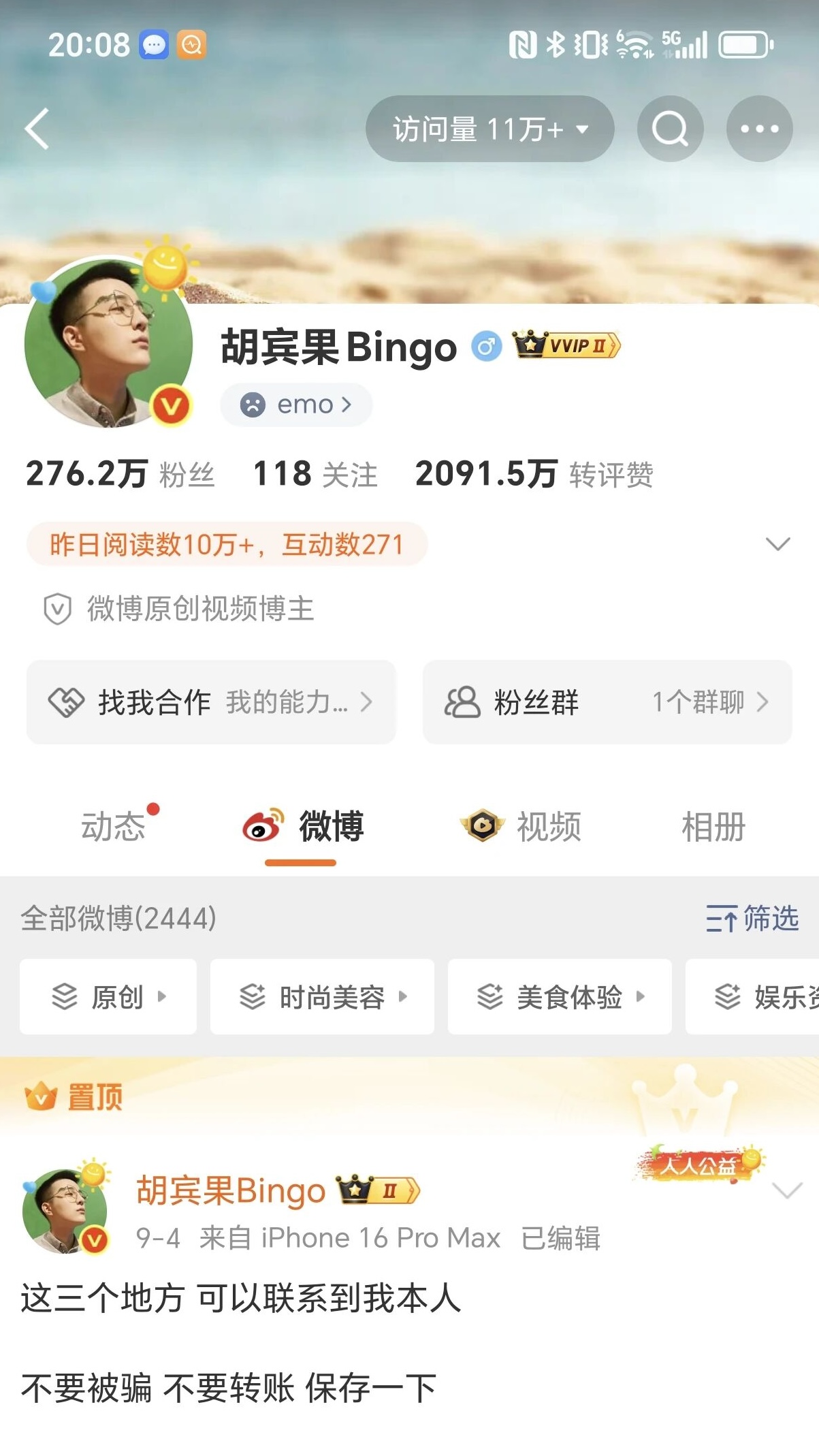Select the 时尚美容 category chip
This screenshot has height=1456, width=819.
[322, 997]
